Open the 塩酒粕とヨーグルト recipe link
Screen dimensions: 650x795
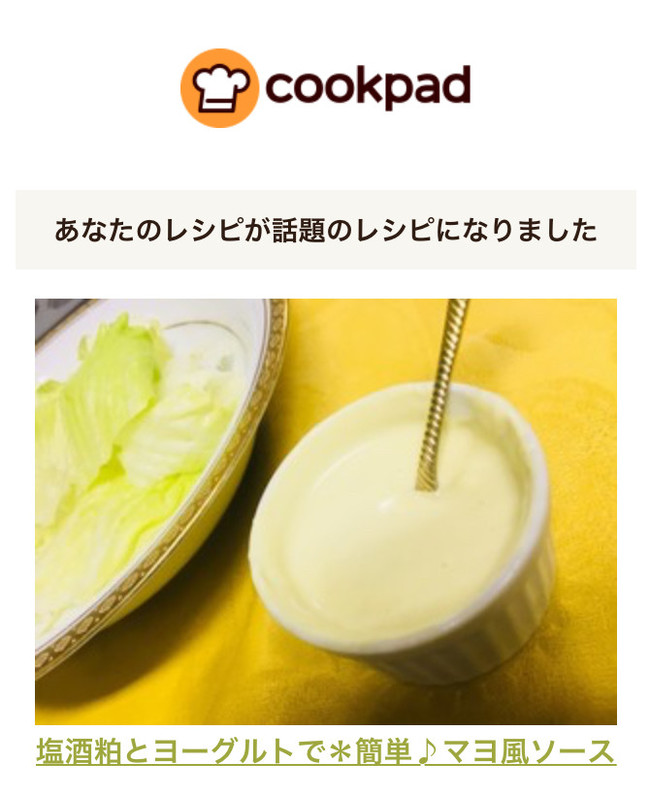coord(325,750)
